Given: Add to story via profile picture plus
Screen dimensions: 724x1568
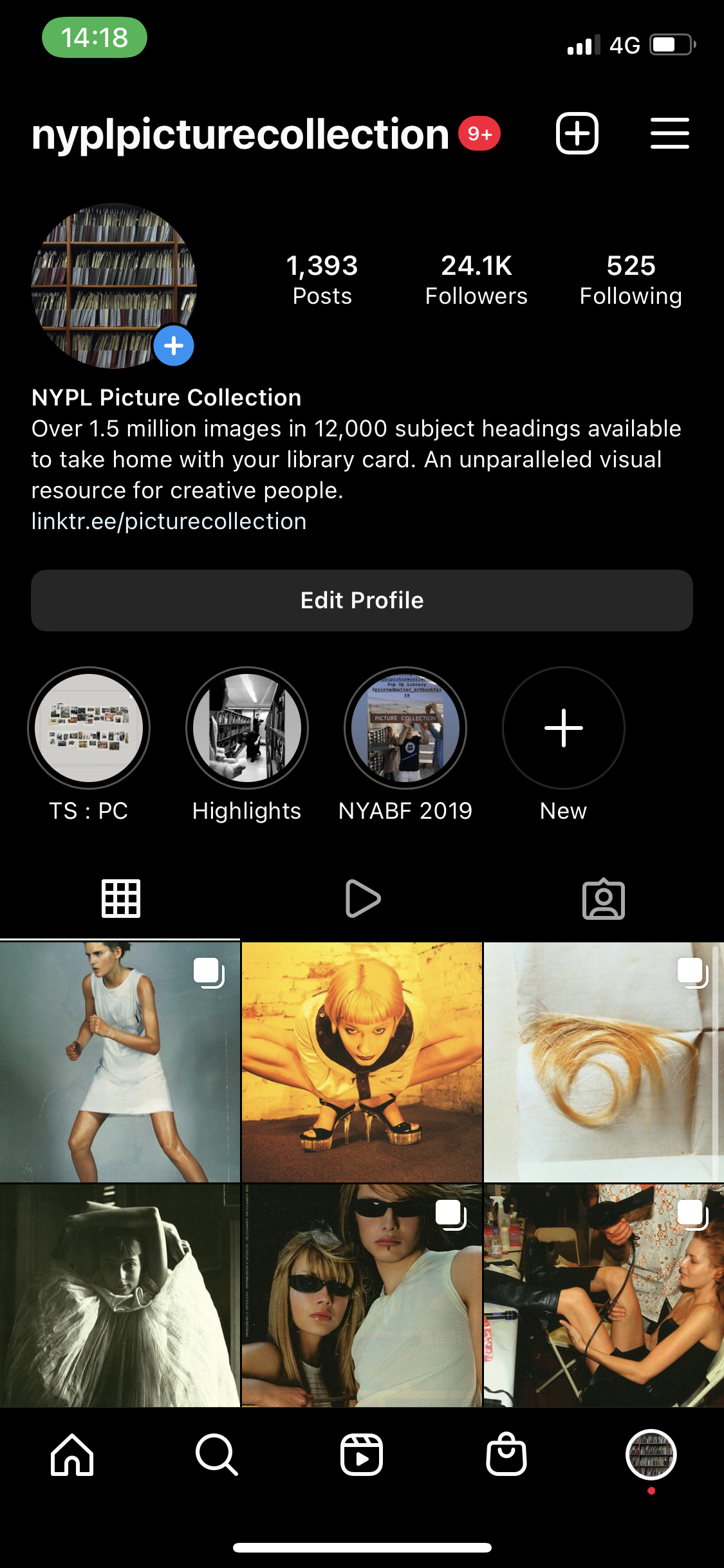Looking at the screenshot, I should (174, 346).
